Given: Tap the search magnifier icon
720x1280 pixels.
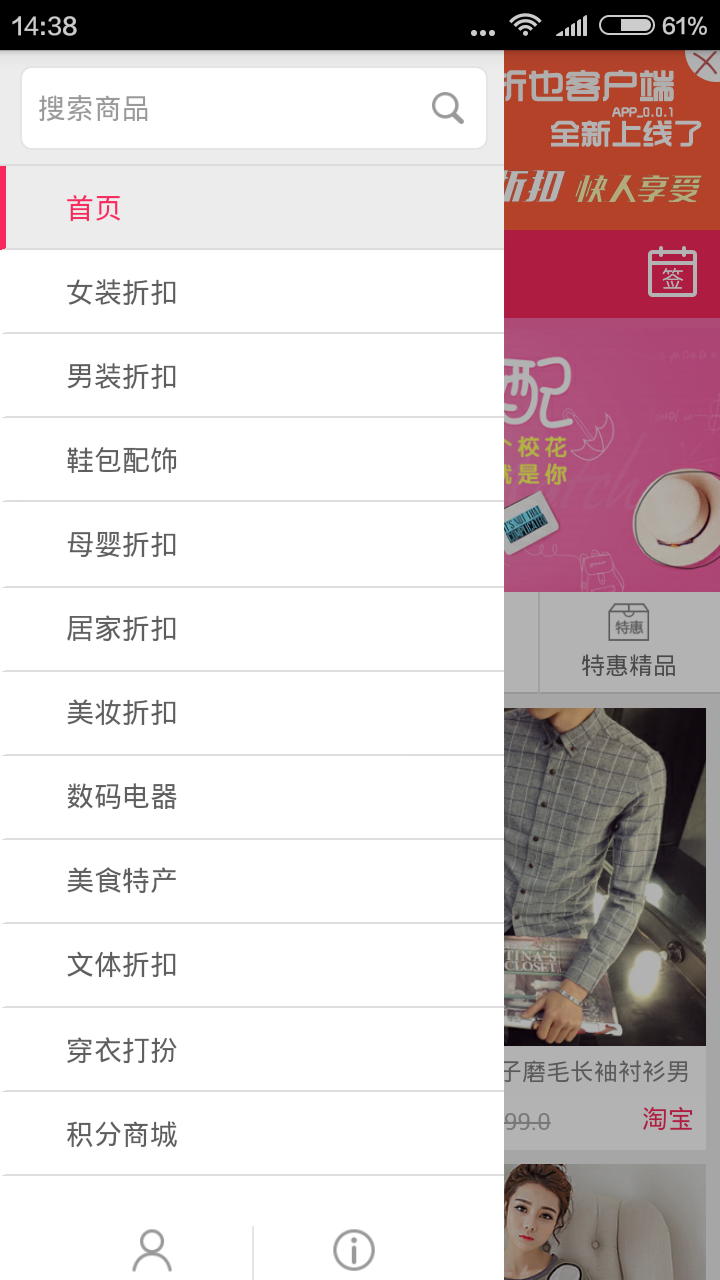Looking at the screenshot, I should (x=447, y=107).
